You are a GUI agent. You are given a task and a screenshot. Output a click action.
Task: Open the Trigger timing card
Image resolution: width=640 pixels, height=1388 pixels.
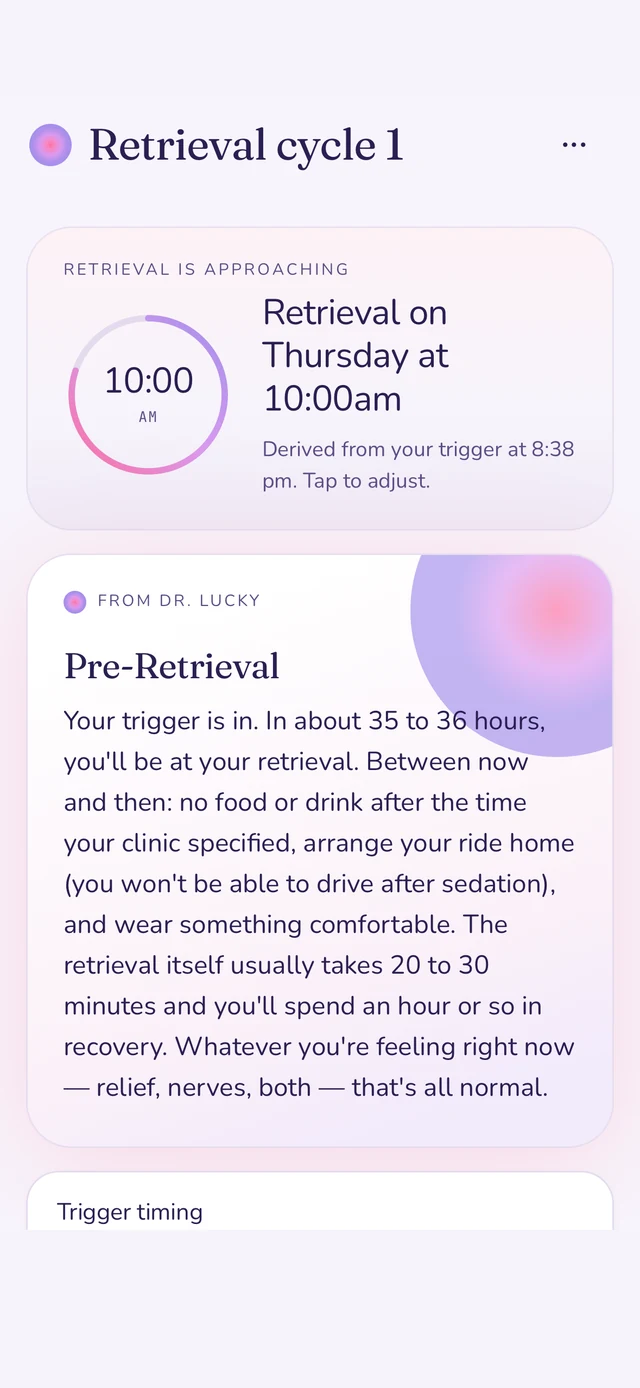pos(320,1201)
